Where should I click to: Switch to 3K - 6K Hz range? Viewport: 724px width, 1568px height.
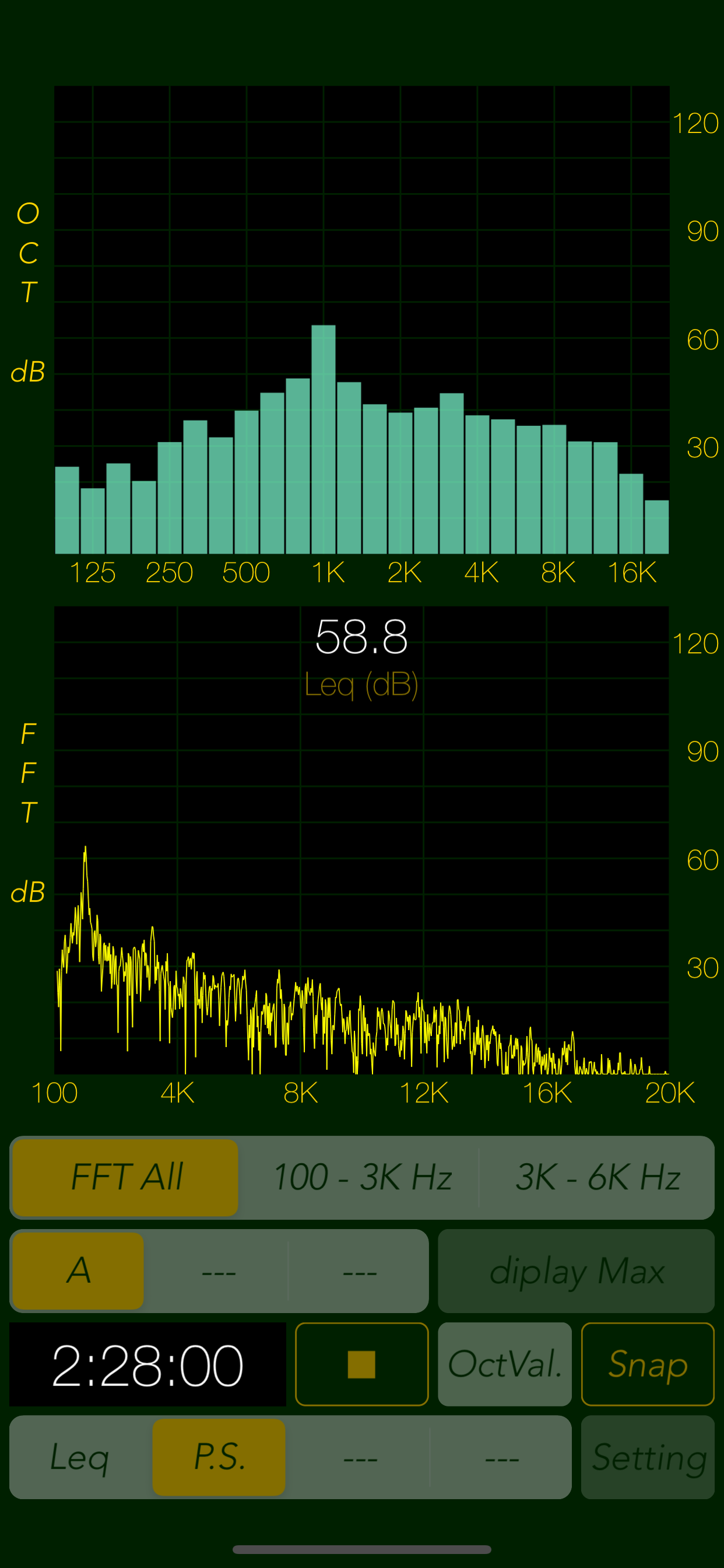point(598,1177)
